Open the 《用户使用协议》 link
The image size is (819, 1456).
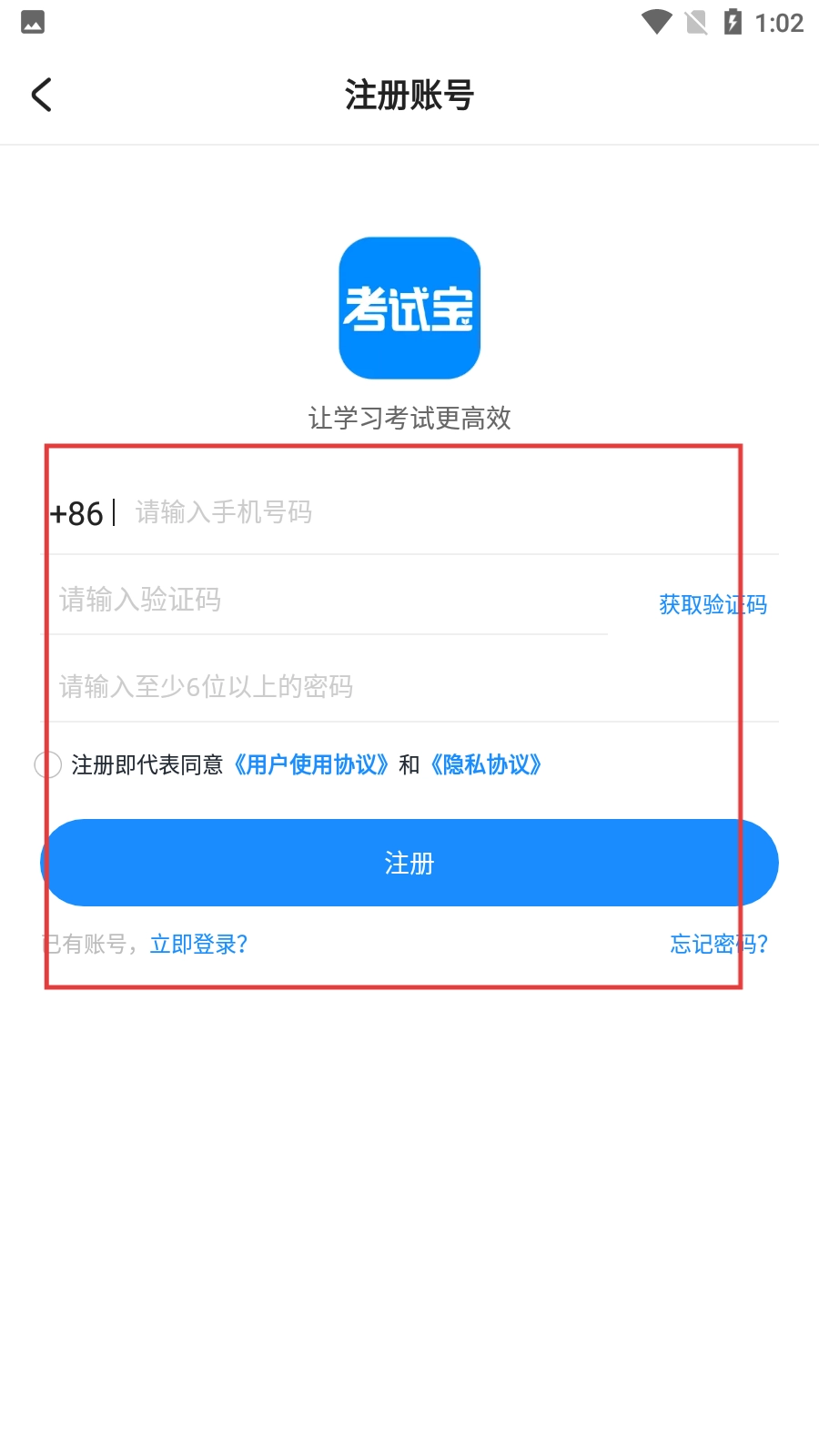click(311, 764)
